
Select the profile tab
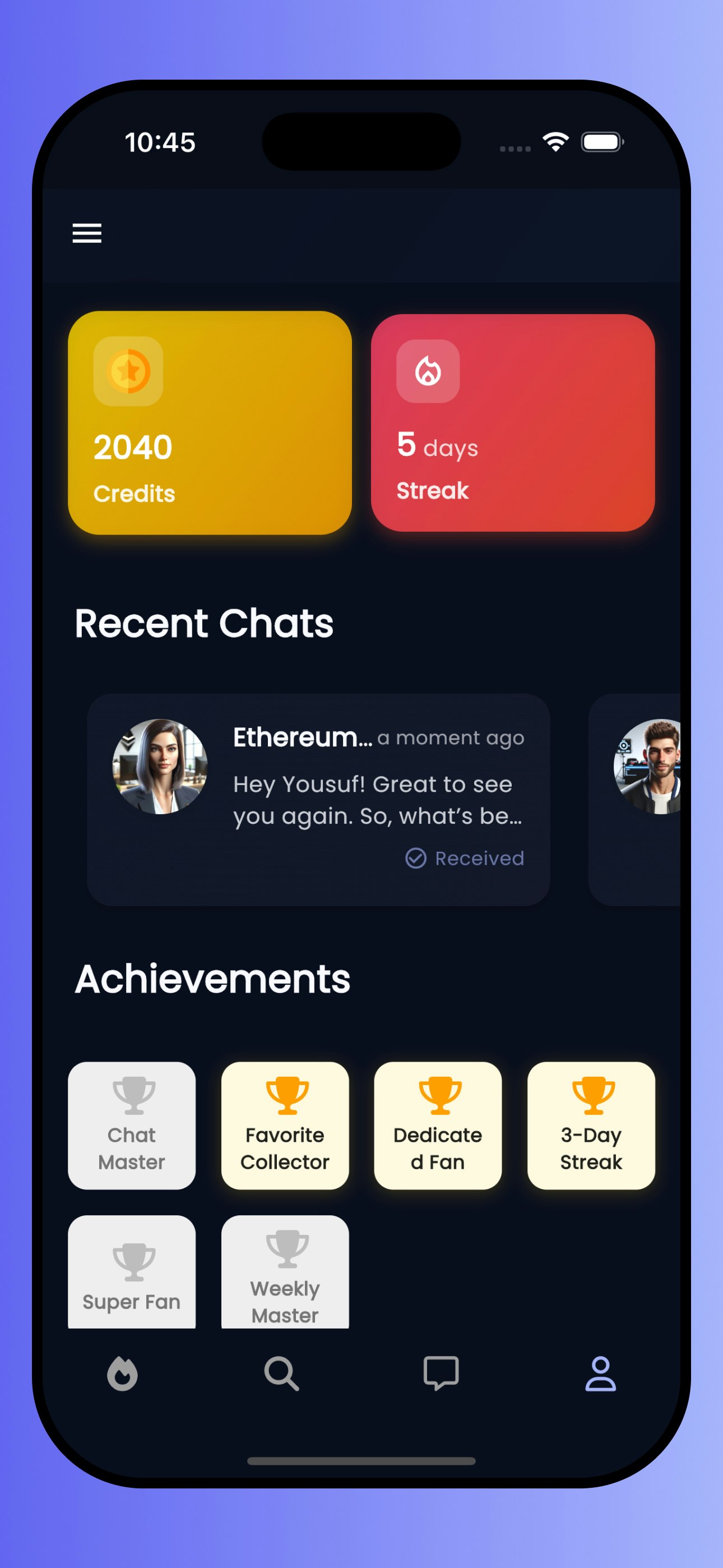(x=600, y=1374)
